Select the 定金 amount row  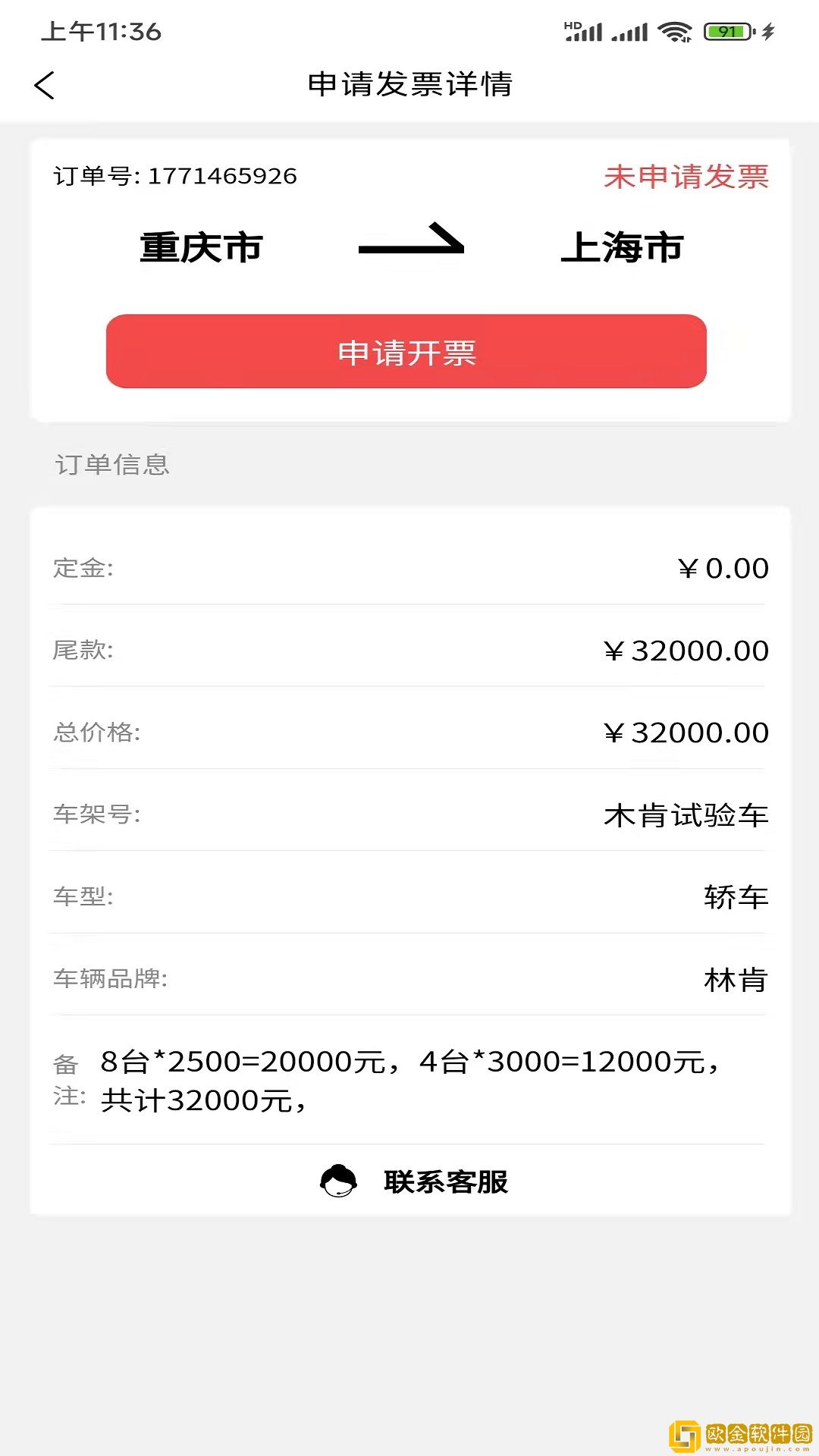point(409,567)
